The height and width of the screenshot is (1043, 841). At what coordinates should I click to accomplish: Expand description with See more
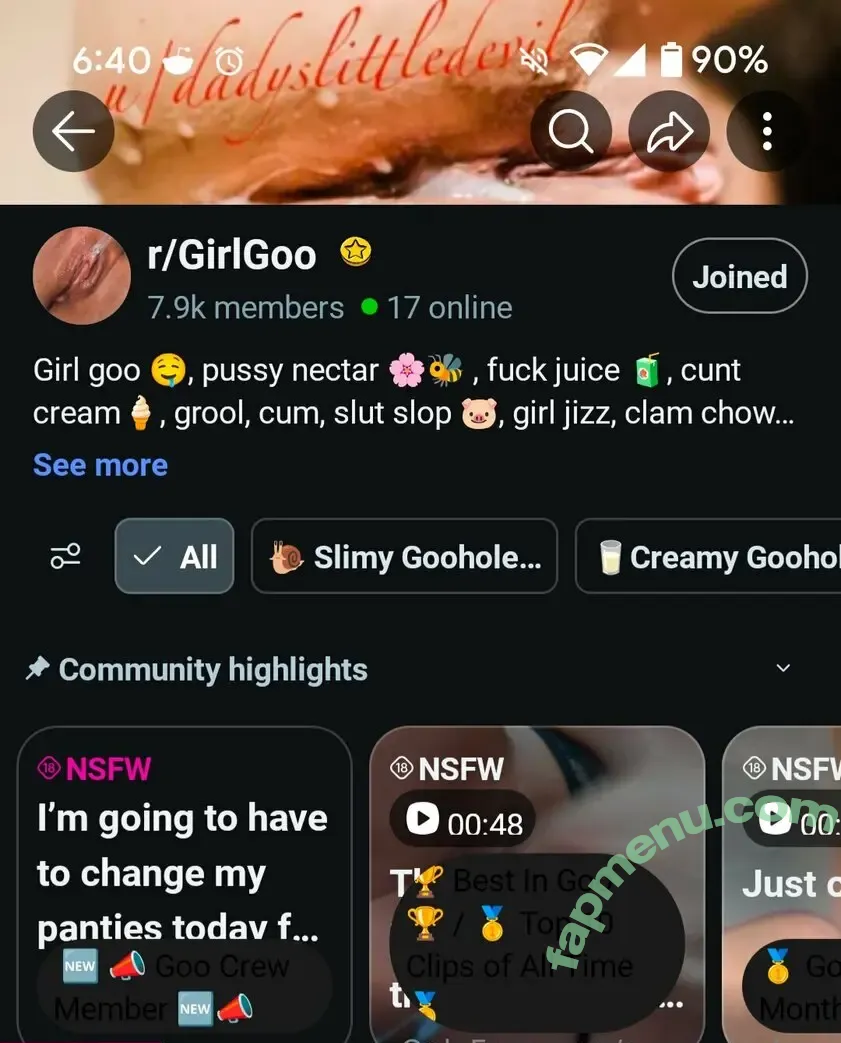click(100, 465)
